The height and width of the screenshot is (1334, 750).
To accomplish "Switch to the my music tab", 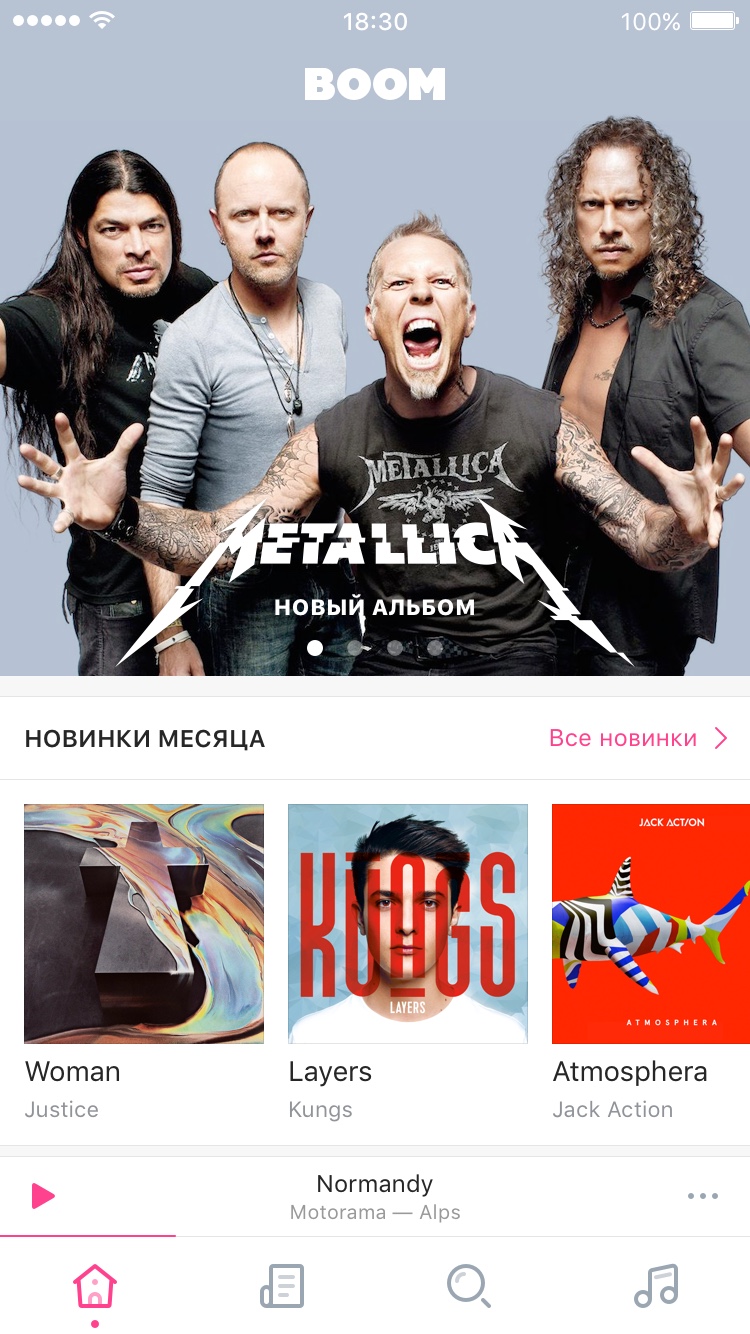I will (656, 1286).
